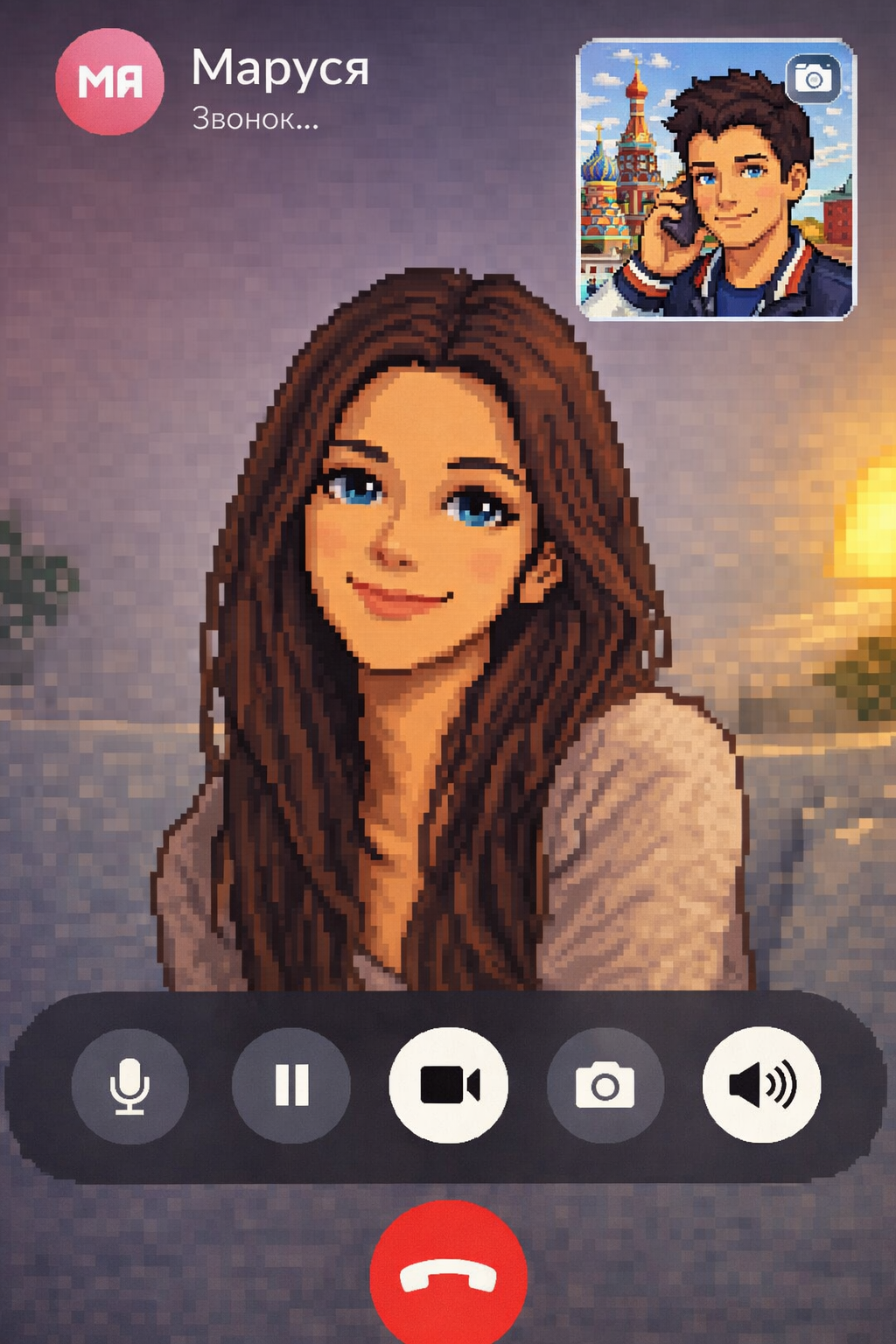The width and height of the screenshot is (896, 1344).
Task: Open the self-view video thumbnail
Action: 700,201
